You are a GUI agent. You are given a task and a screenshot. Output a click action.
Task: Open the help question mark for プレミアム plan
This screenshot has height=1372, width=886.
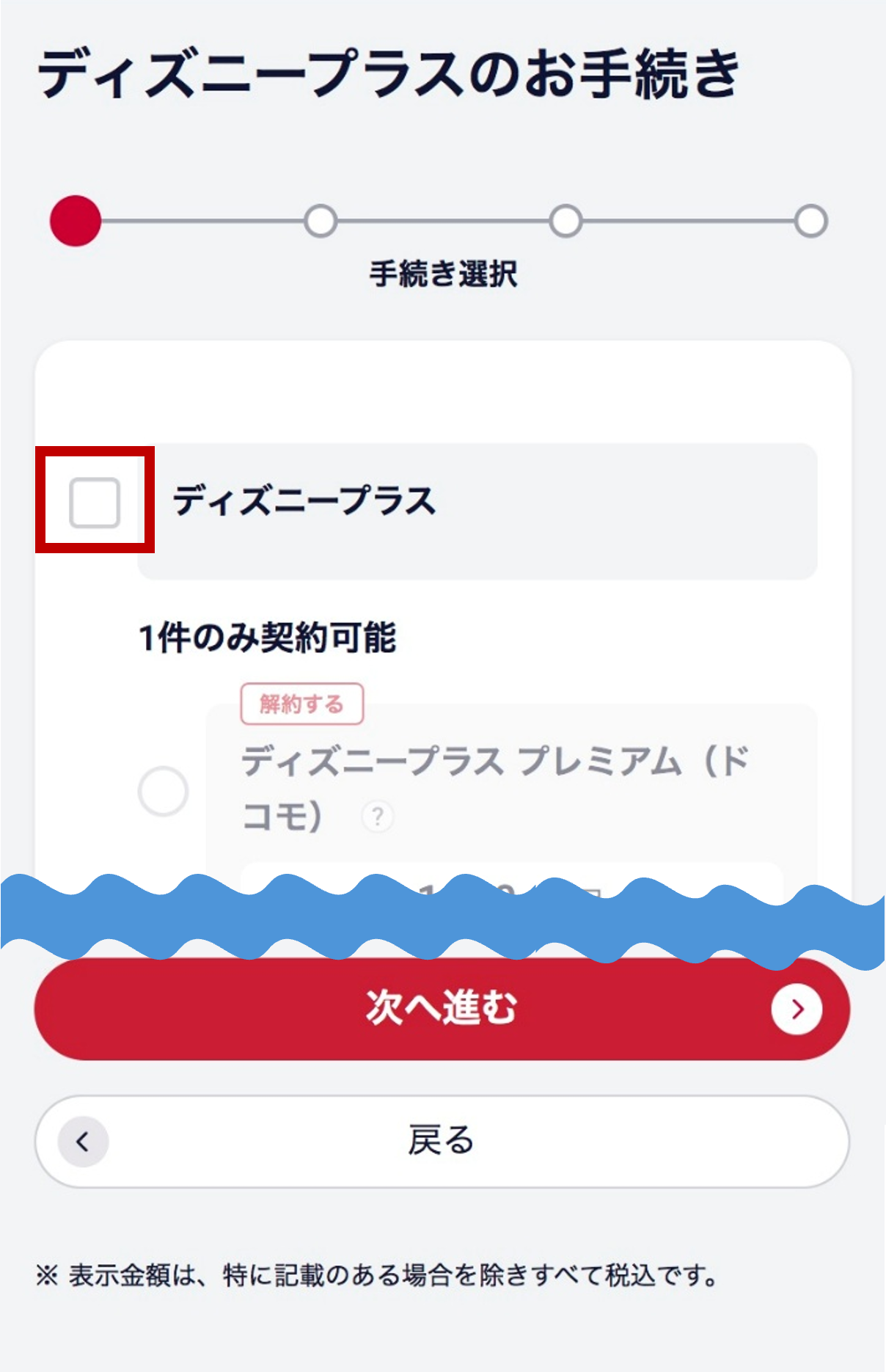[378, 816]
